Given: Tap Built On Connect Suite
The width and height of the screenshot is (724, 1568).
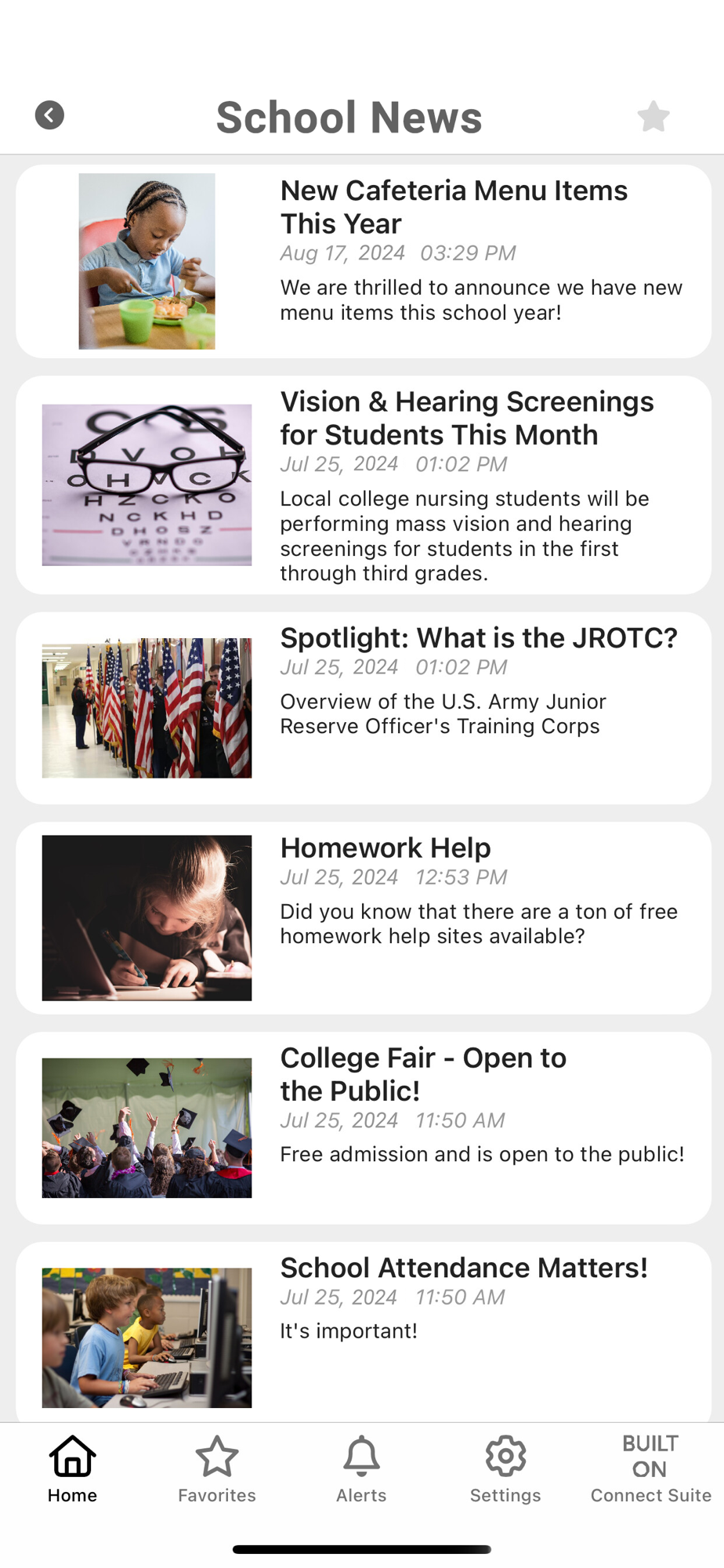Looking at the screenshot, I should click(650, 1469).
